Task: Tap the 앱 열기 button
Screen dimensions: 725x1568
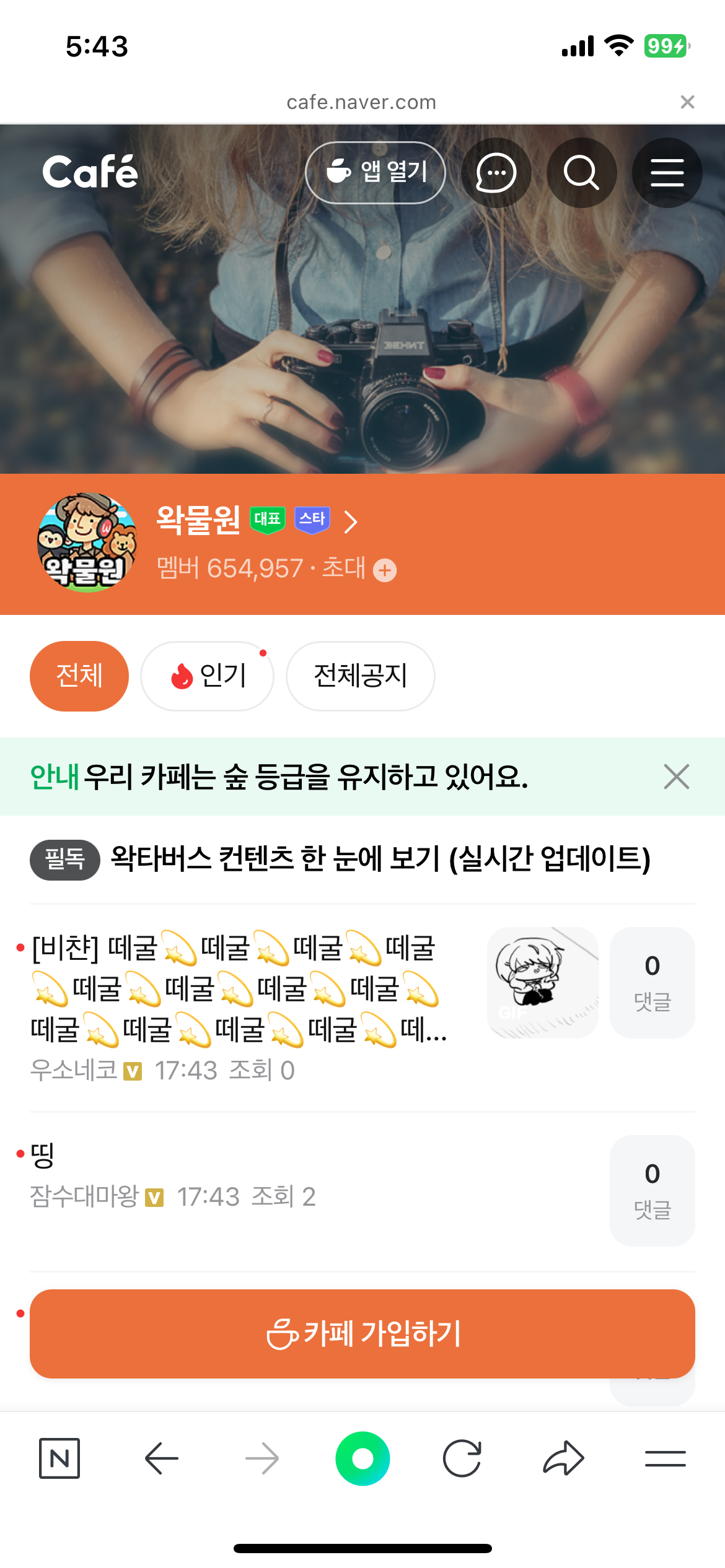Action: tap(376, 172)
